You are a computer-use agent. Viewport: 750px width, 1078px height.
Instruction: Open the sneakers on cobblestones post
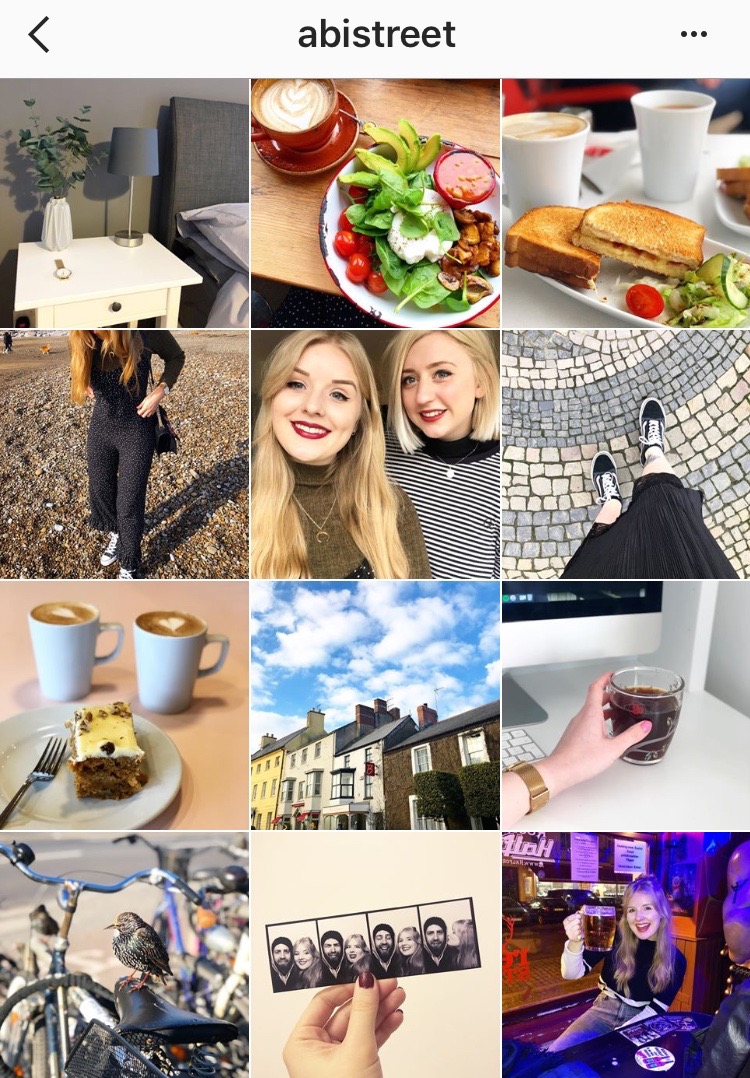[626, 454]
